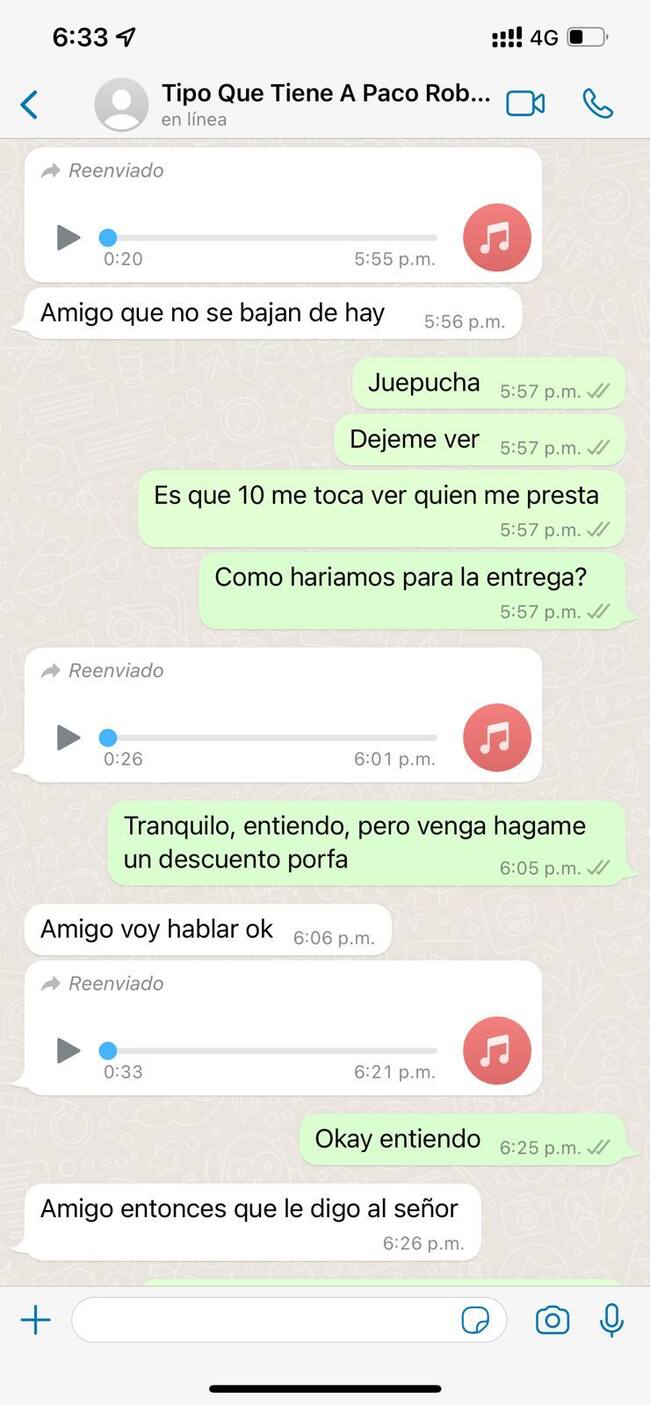The height and width of the screenshot is (1405, 650).
Task: Play the 0:33 forwarded audio from 6:21 p.m.
Action: click(x=68, y=1050)
